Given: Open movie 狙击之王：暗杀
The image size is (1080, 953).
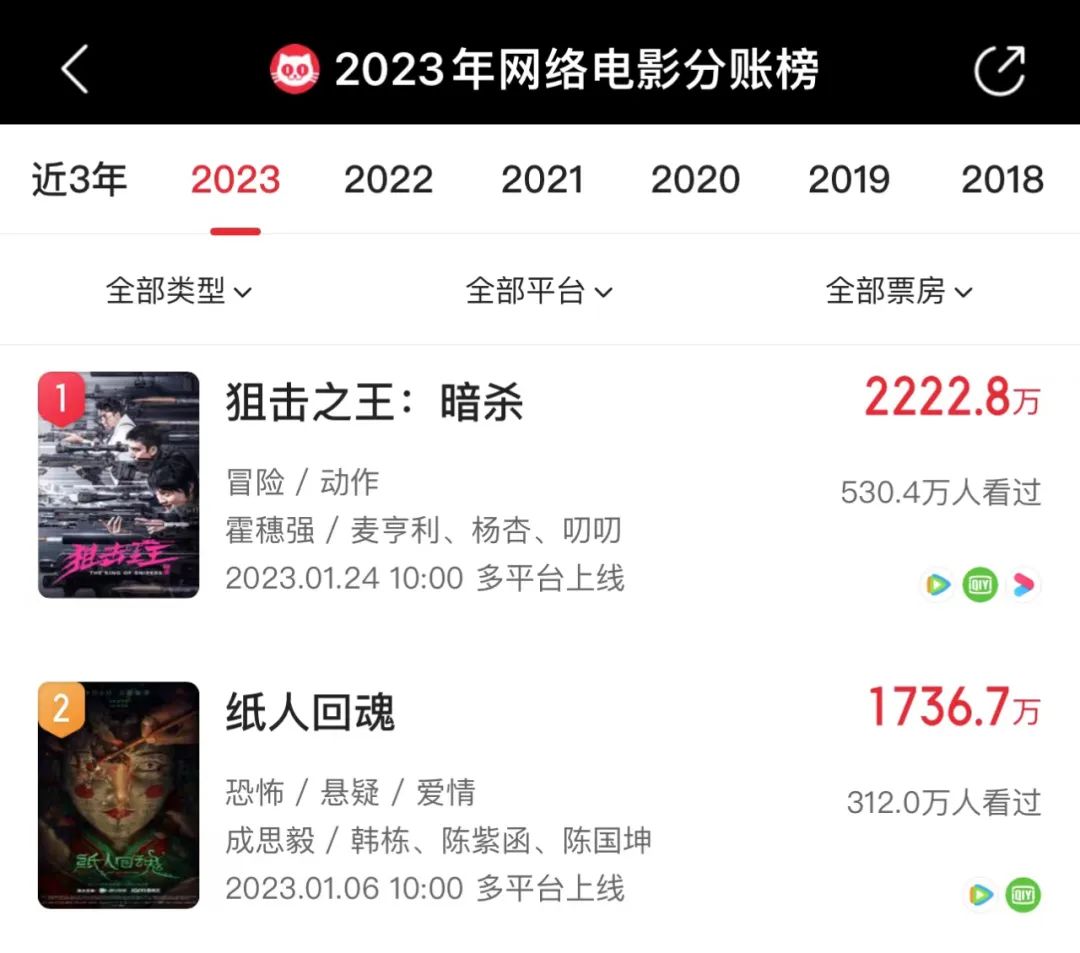Looking at the screenshot, I should click(x=375, y=403).
